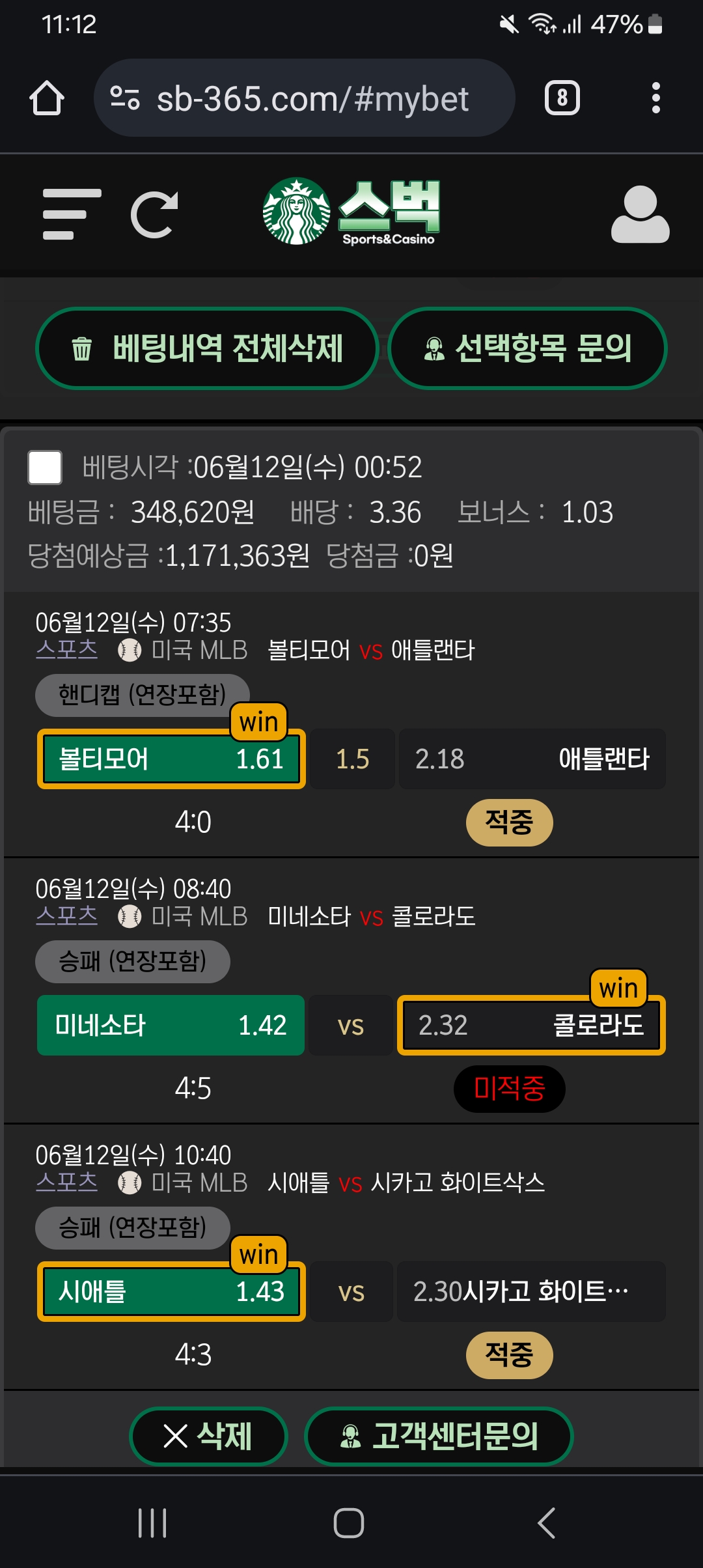Image resolution: width=703 pixels, height=1568 pixels.
Task: Open the site hamburger menu
Action: (x=72, y=214)
